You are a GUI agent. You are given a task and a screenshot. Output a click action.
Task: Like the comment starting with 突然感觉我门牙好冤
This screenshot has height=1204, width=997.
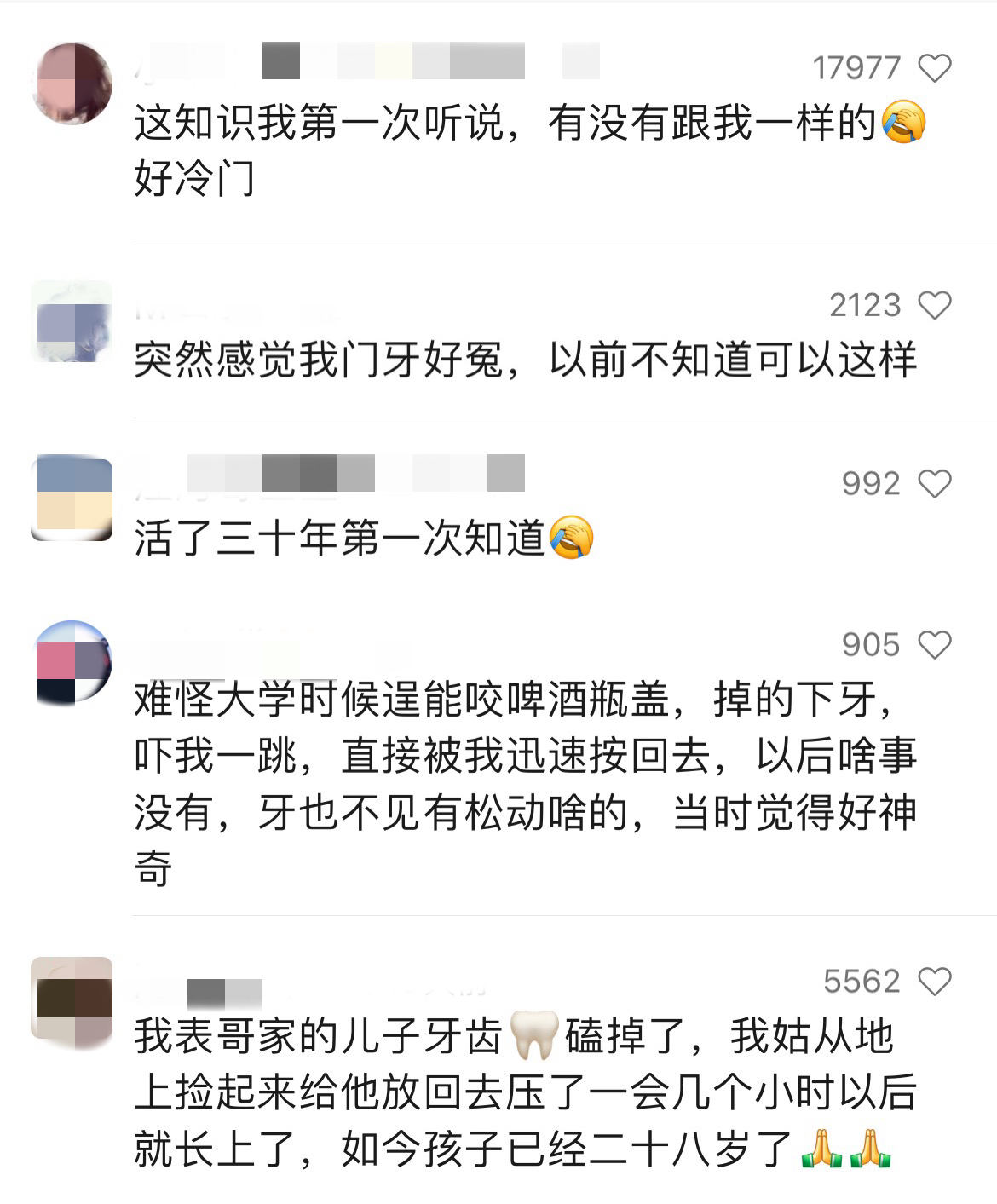tap(935, 305)
